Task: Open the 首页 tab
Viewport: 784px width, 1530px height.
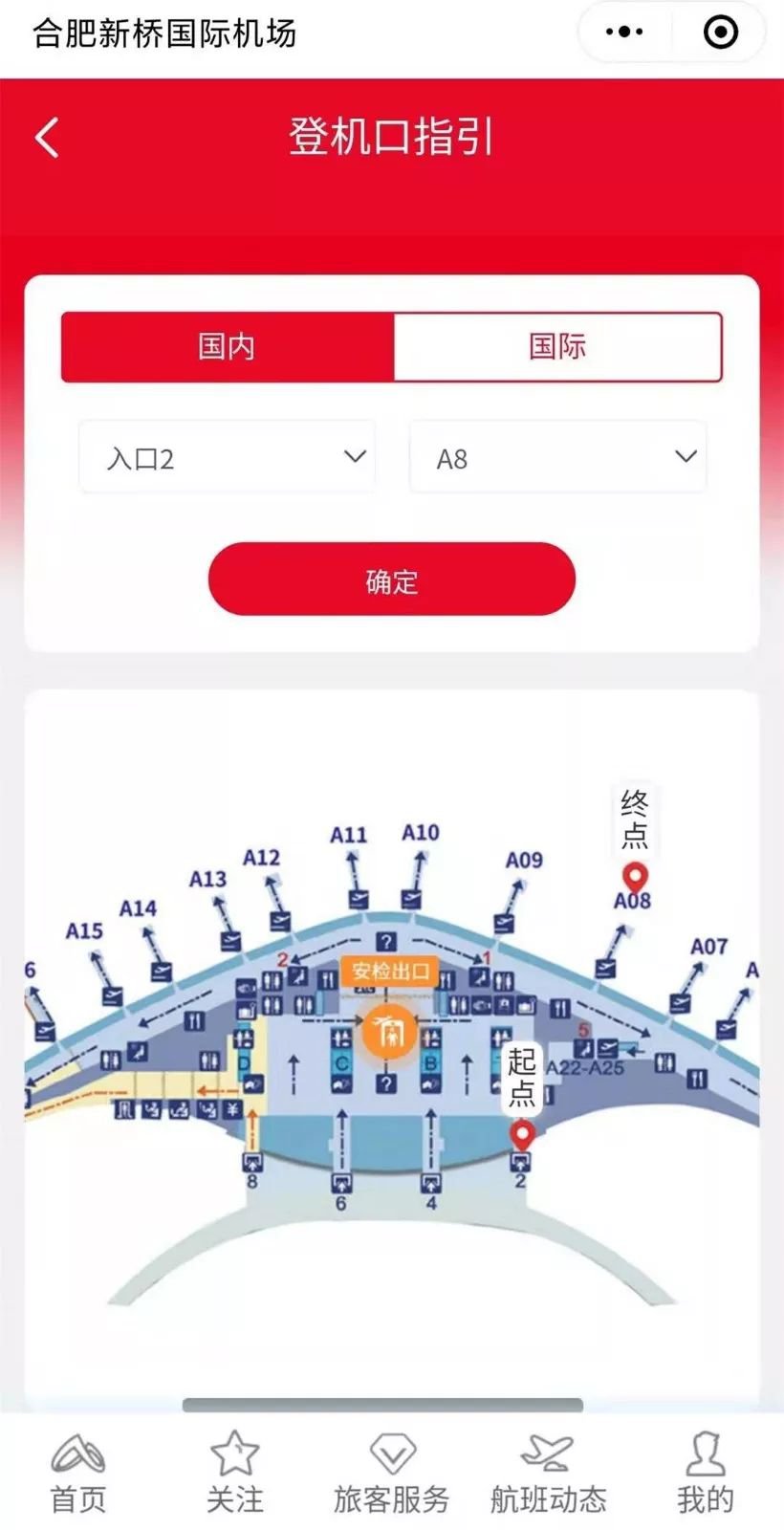Action: coord(78,1473)
